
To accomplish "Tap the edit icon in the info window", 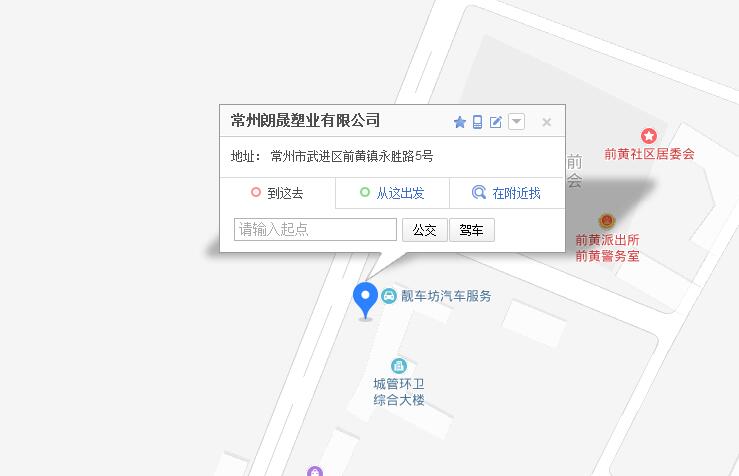I will point(496,122).
